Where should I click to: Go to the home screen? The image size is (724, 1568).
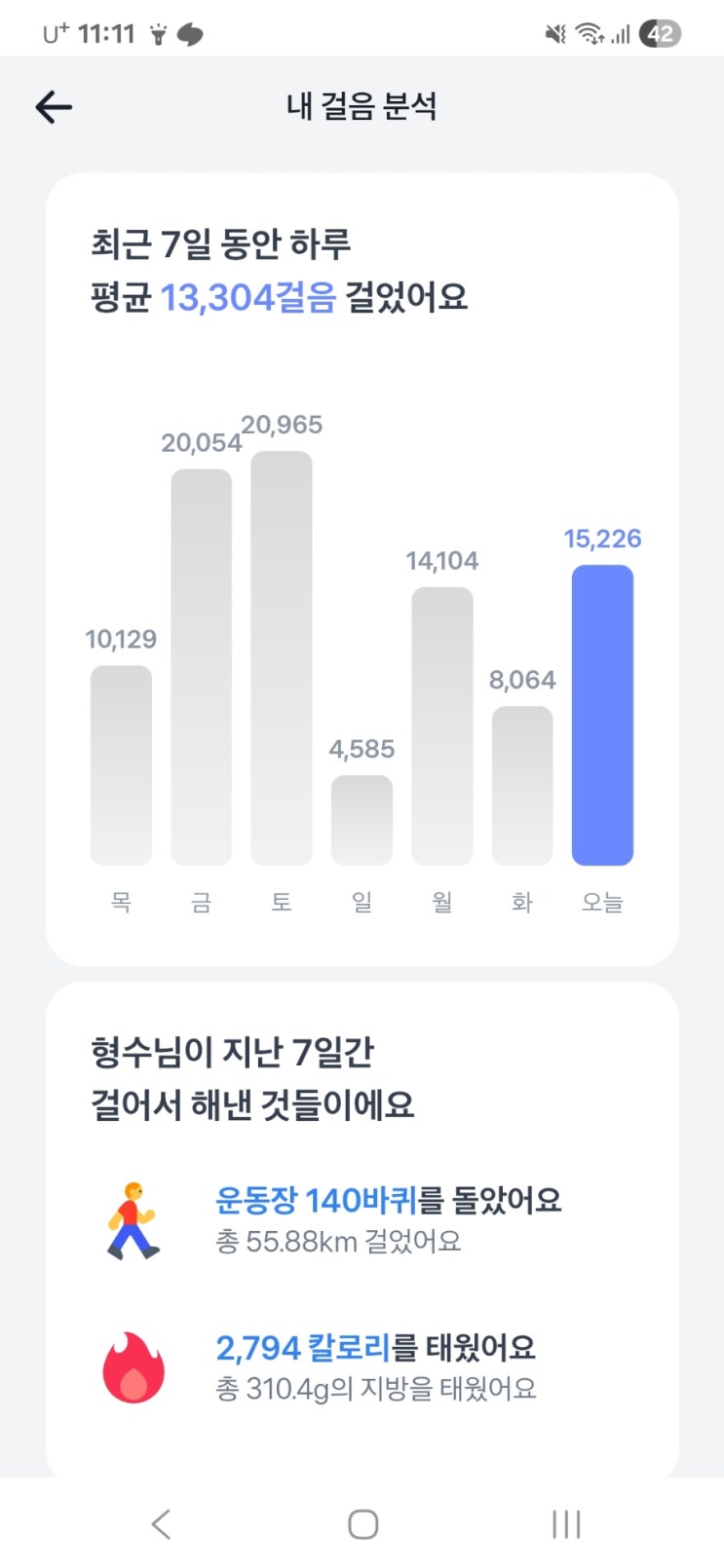click(362, 1524)
